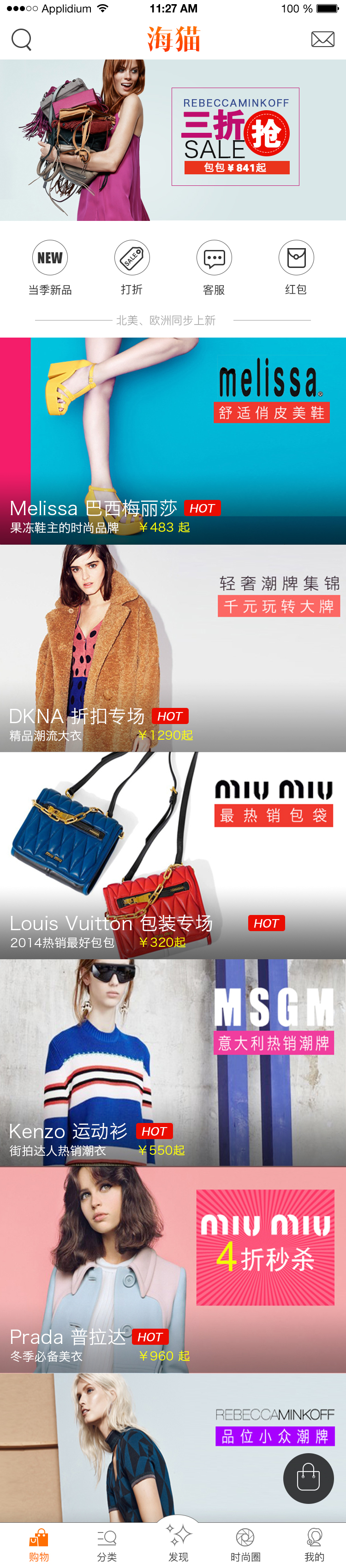The height and width of the screenshot is (1568, 346).
Task: Switch to the 分类 tab
Action: (x=107, y=1545)
